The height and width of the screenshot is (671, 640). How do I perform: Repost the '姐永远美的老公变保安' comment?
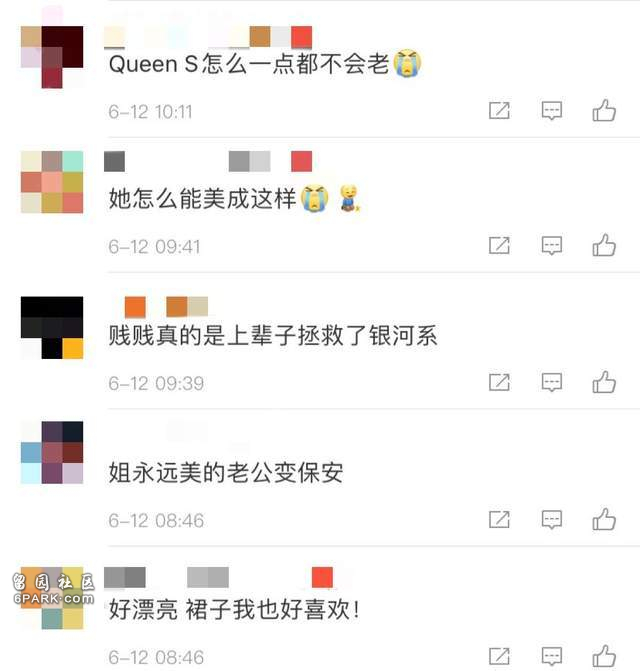pos(499,519)
